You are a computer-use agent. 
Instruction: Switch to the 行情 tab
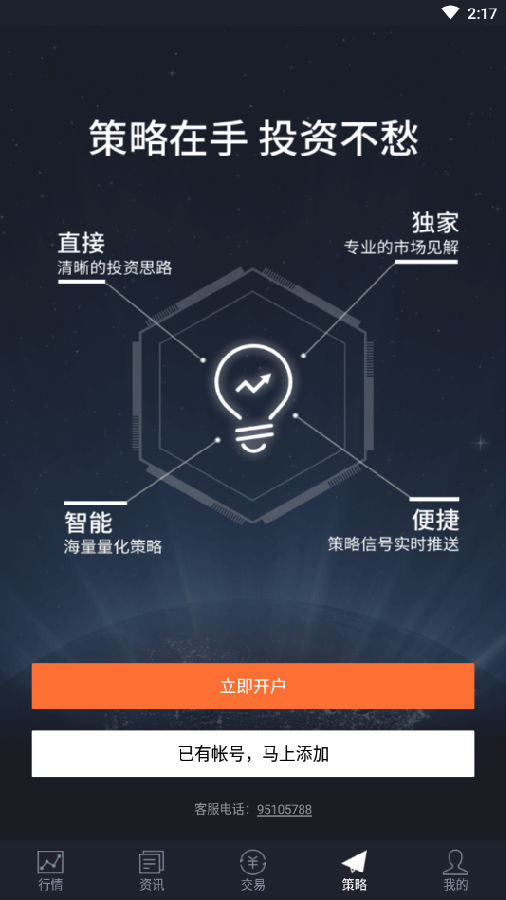(x=50, y=871)
